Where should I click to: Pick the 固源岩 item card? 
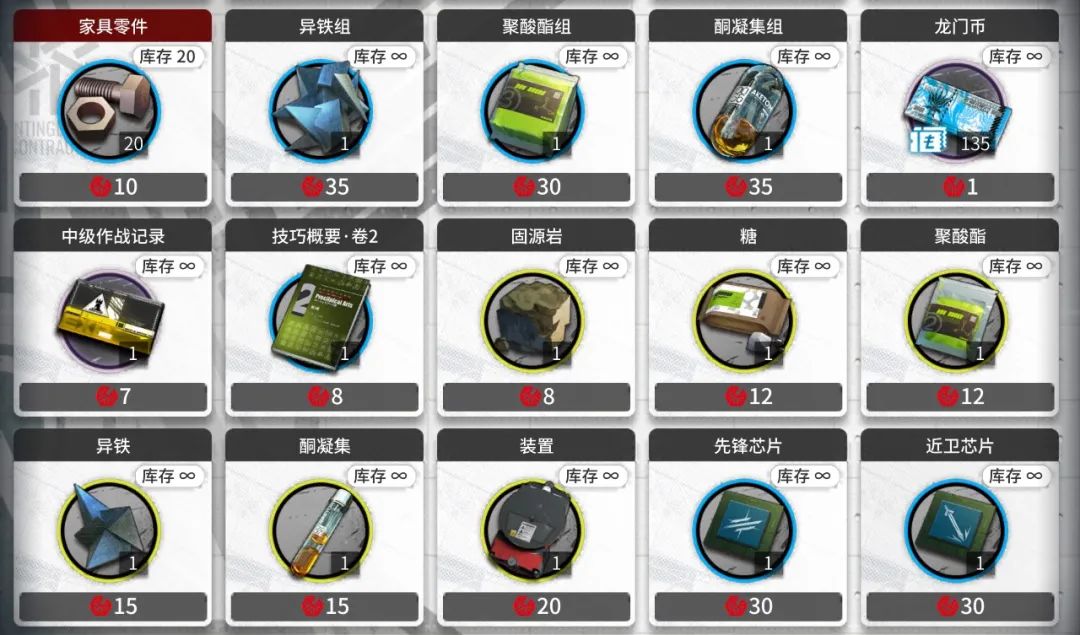click(x=537, y=320)
